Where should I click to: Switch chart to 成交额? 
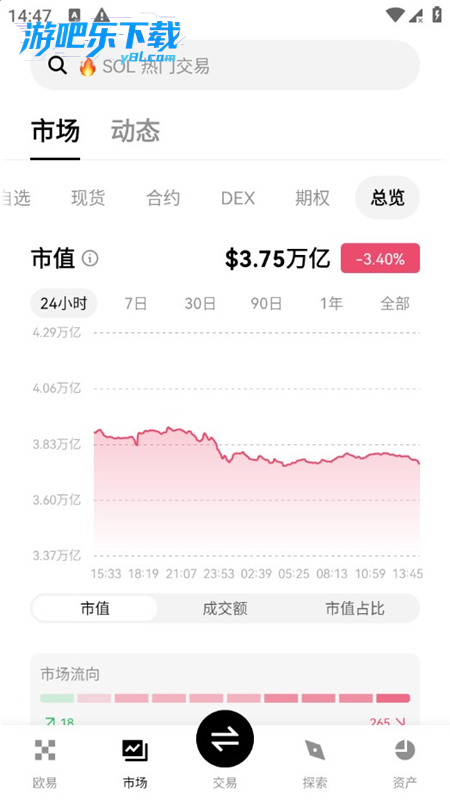(225, 608)
